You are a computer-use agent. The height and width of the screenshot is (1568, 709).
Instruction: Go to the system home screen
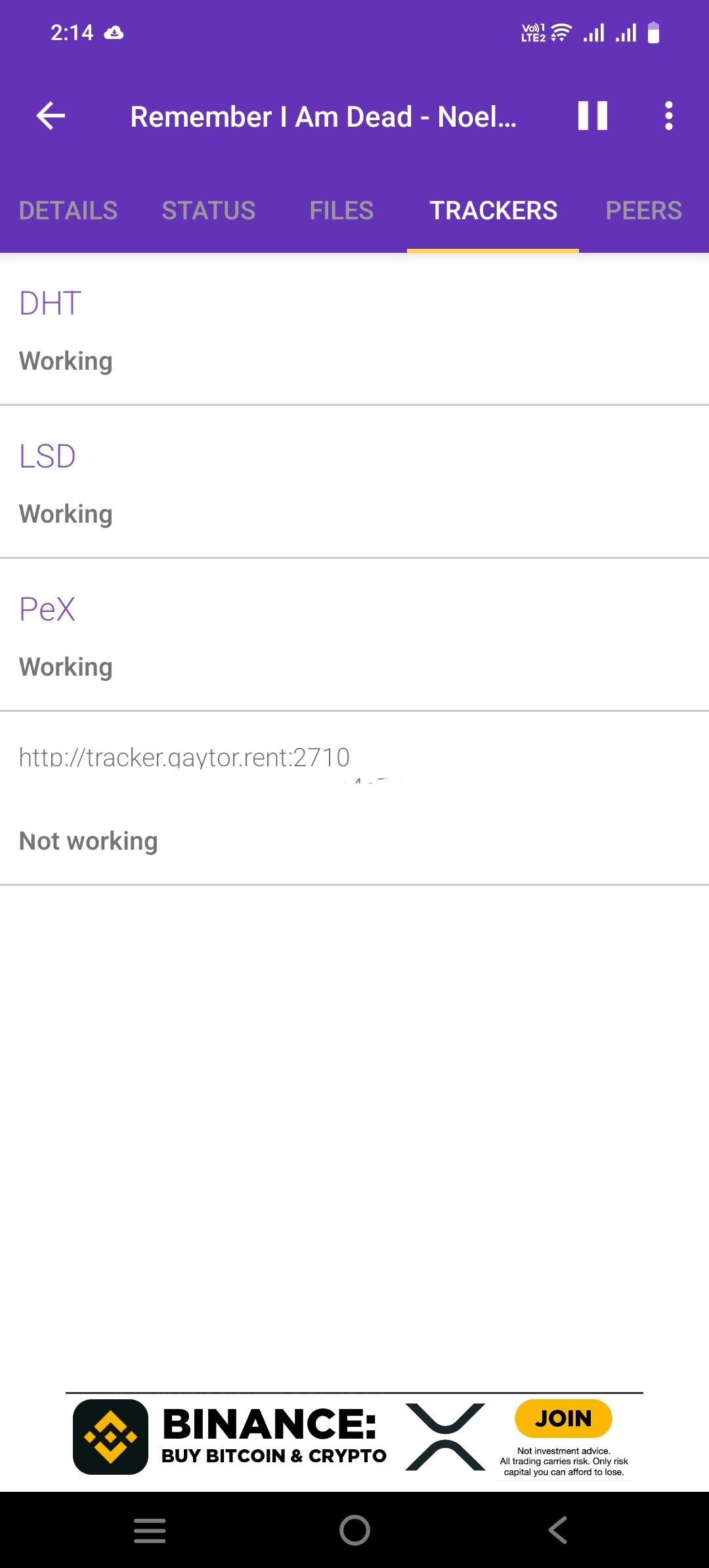(354, 1530)
